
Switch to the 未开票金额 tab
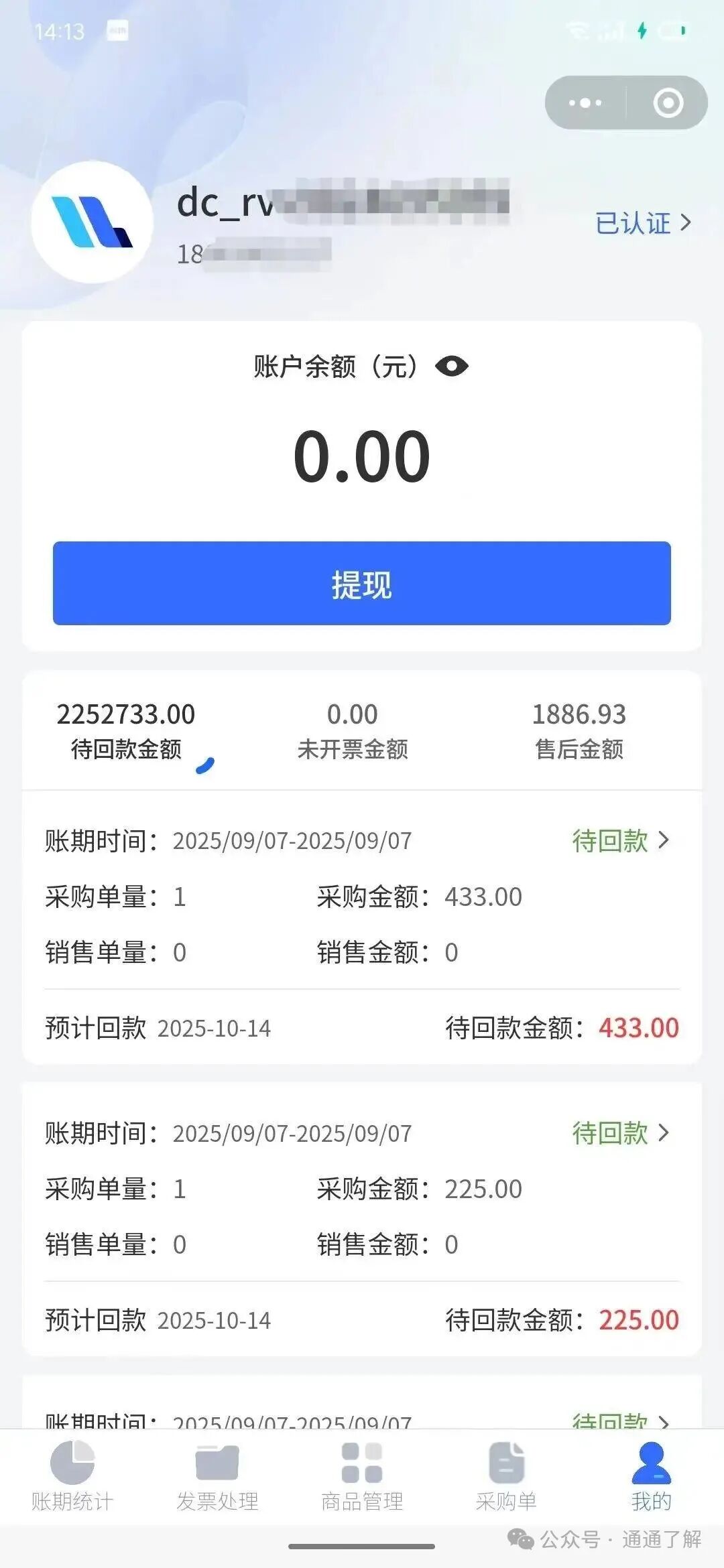click(353, 730)
